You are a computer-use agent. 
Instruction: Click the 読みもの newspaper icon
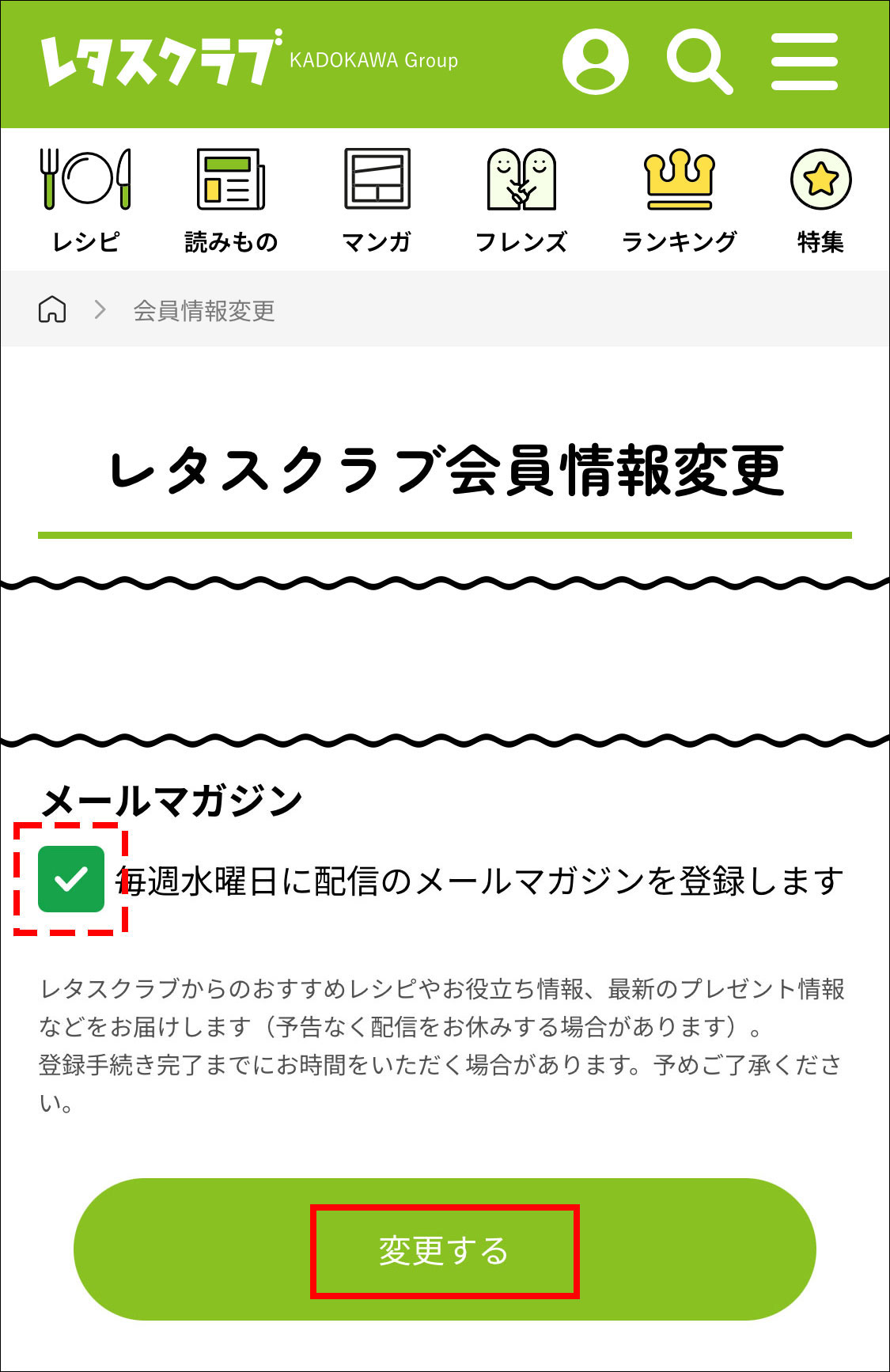point(230,180)
